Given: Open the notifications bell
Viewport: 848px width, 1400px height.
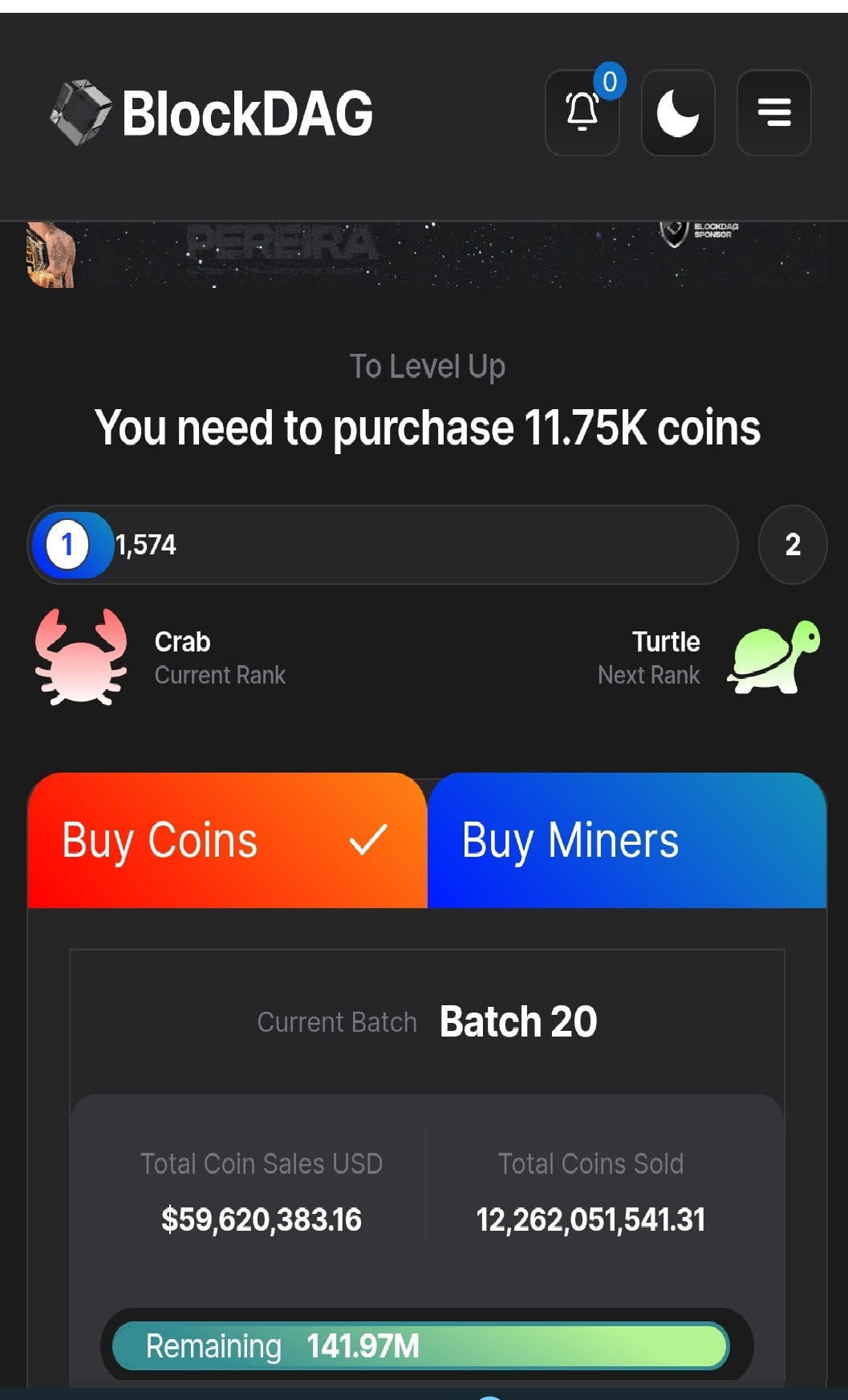Looking at the screenshot, I should [582, 112].
